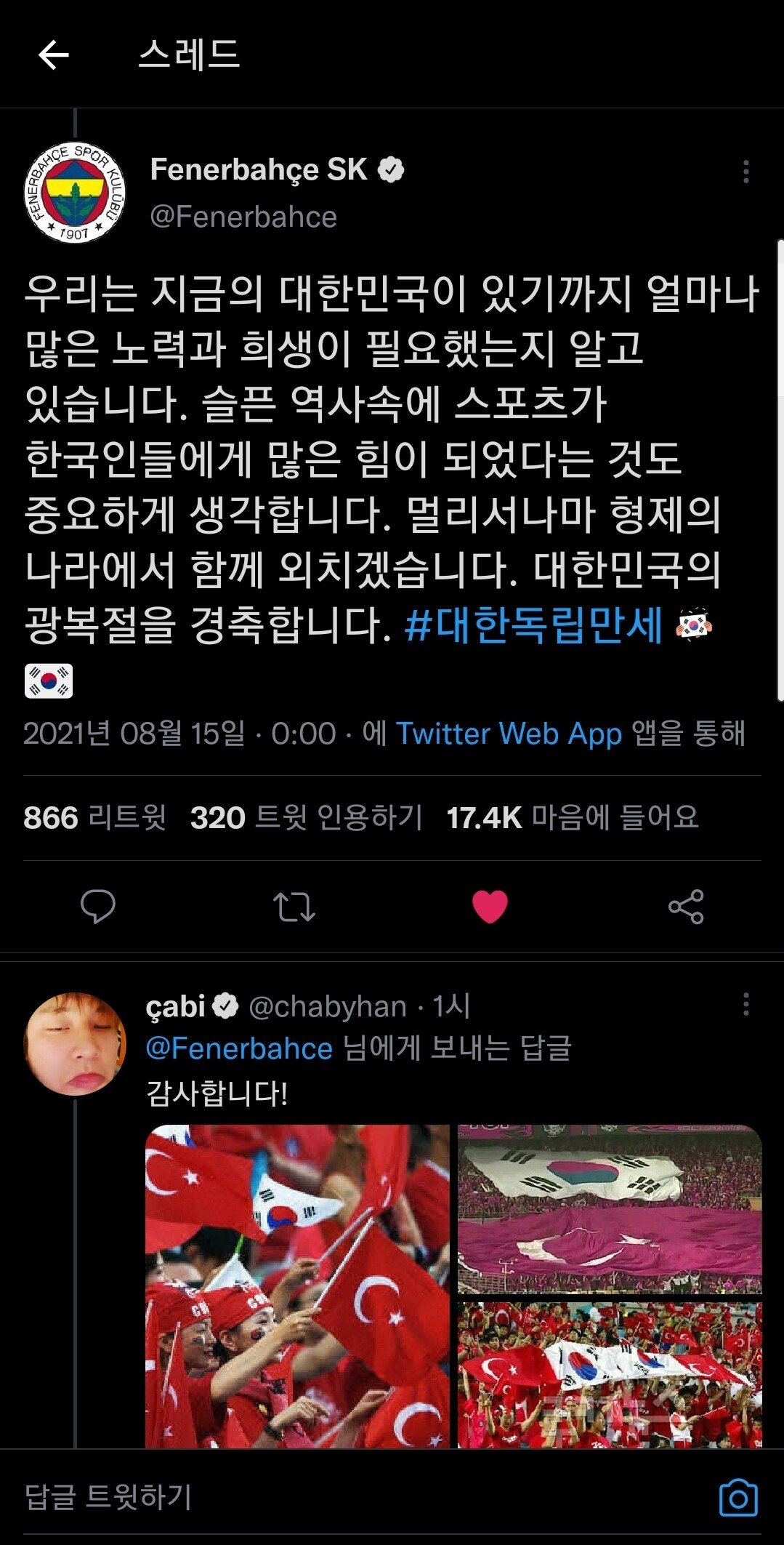Open @Fenerbahce mention in çabi's reply
The image size is (784, 1545).
point(239,1048)
